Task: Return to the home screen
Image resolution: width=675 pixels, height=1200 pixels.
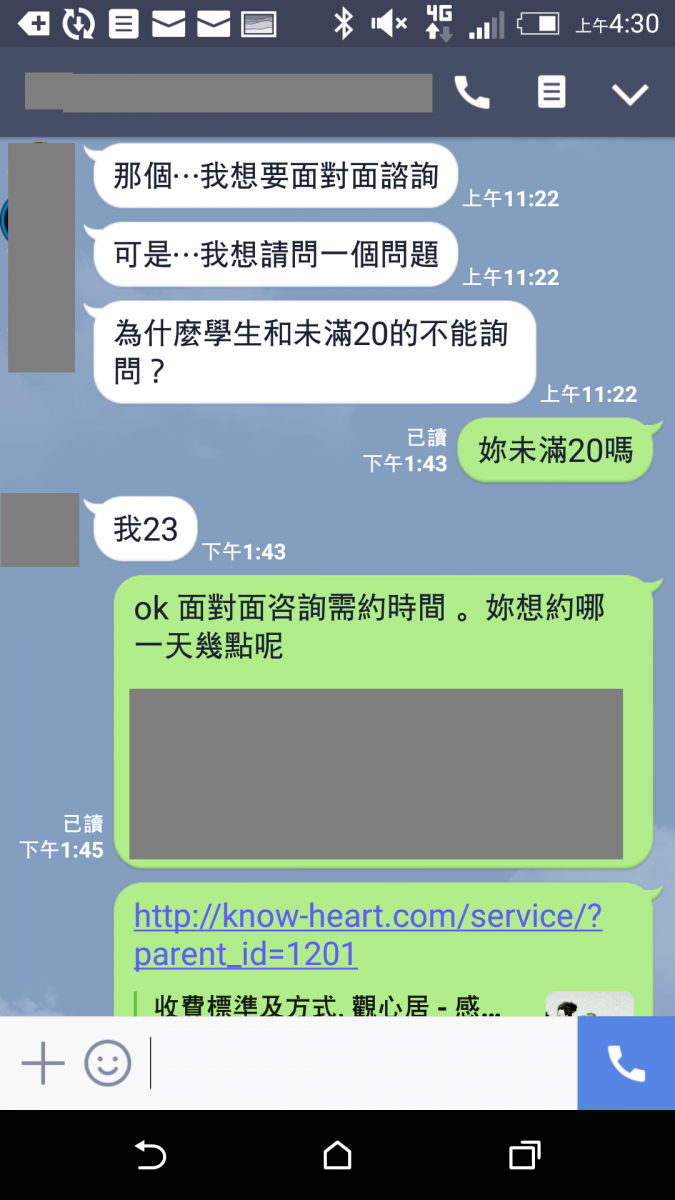Action: pyautogui.click(x=338, y=1156)
